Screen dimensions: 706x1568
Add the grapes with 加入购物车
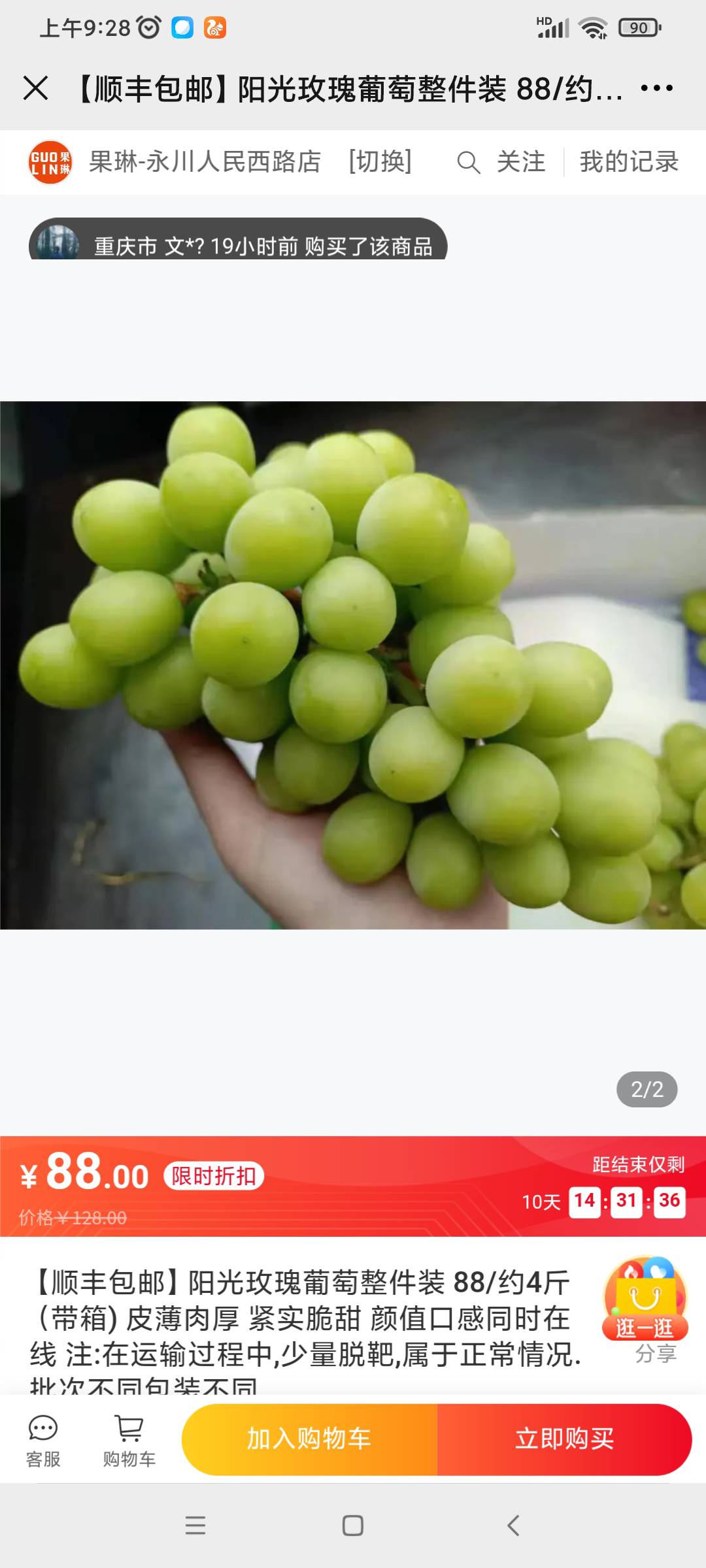(x=309, y=1439)
